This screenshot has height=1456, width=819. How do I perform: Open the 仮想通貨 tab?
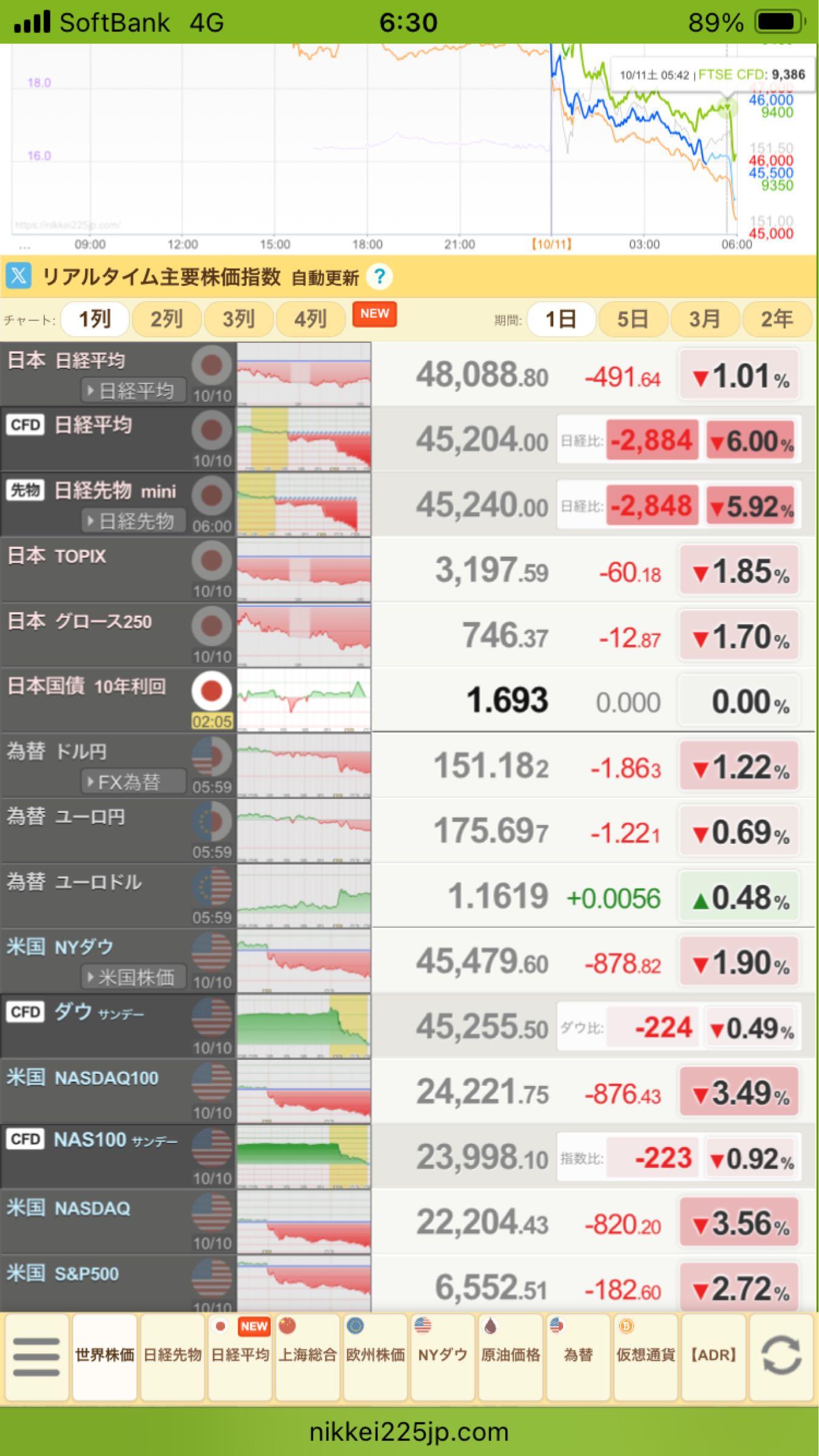pyautogui.click(x=645, y=1357)
